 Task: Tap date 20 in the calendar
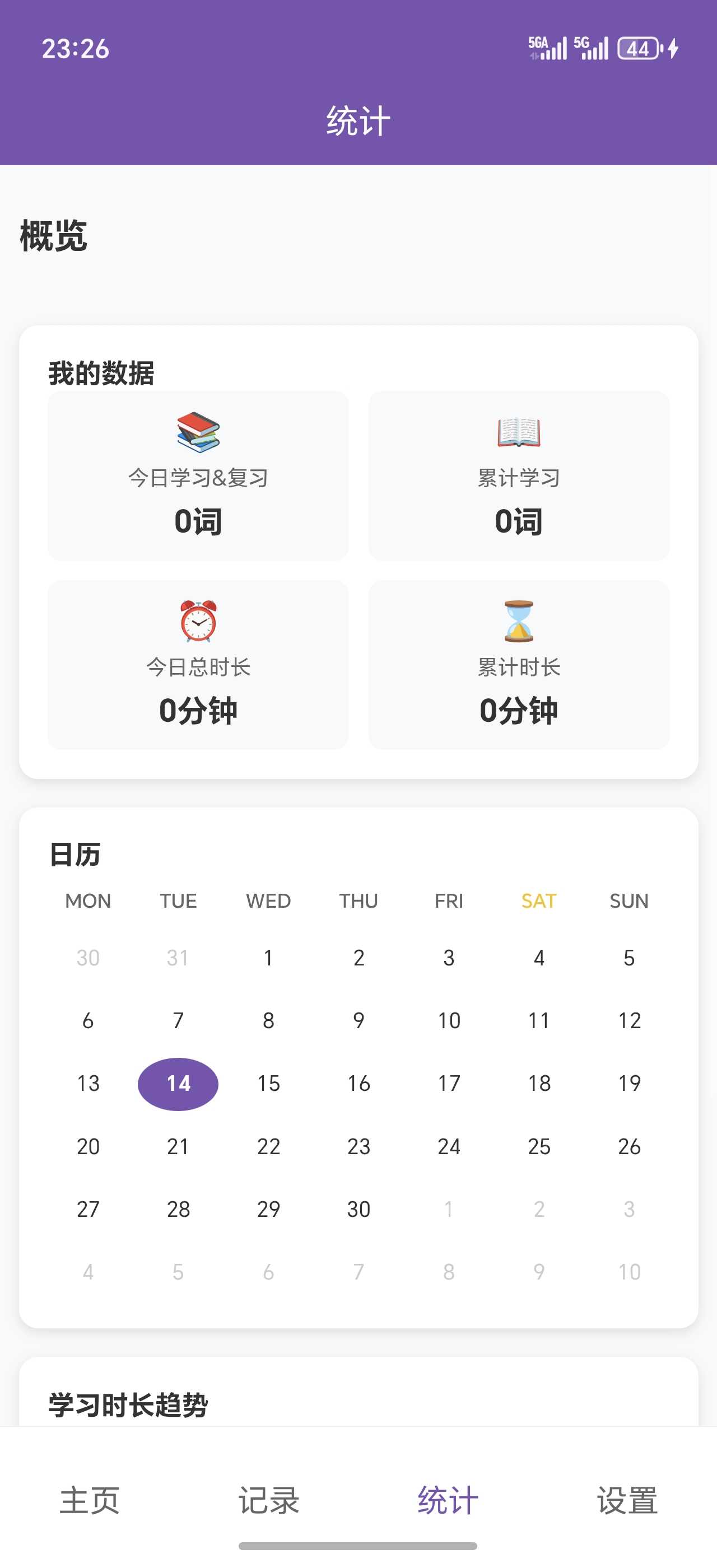[89, 1146]
